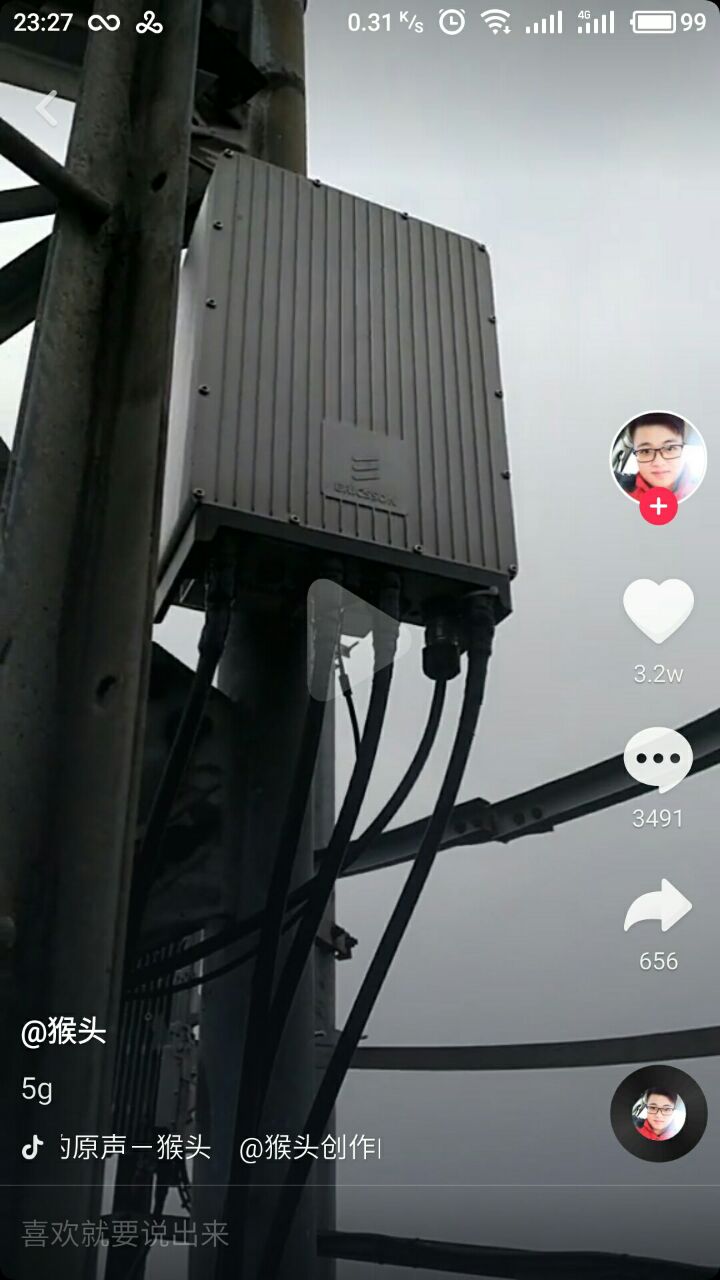This screenshot has height=1280, width=720.
Task: Follow the creator with the red plus
Action: click(x=658, y=507)
